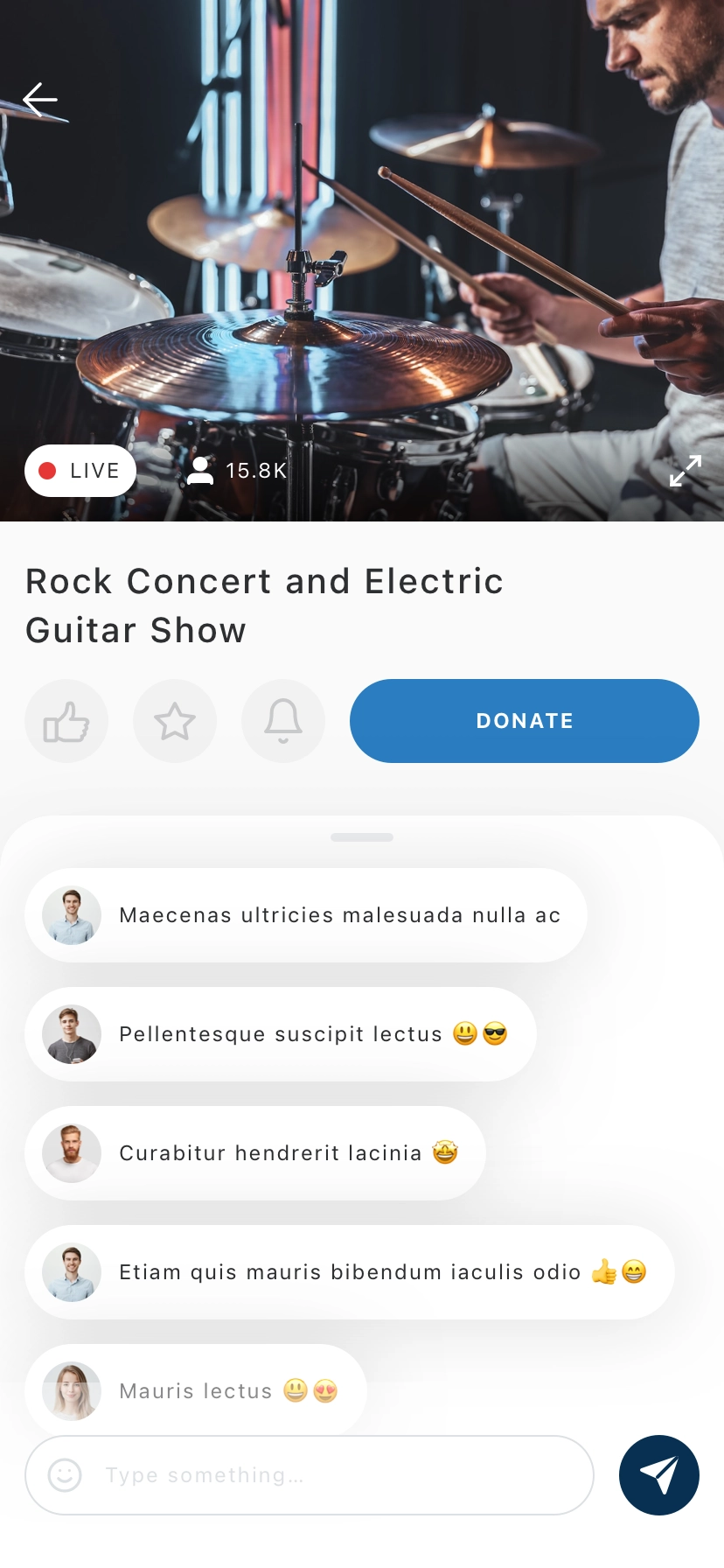Tap the Donate button
Viewport: 724px width, 1568px height.
point(525,721)
